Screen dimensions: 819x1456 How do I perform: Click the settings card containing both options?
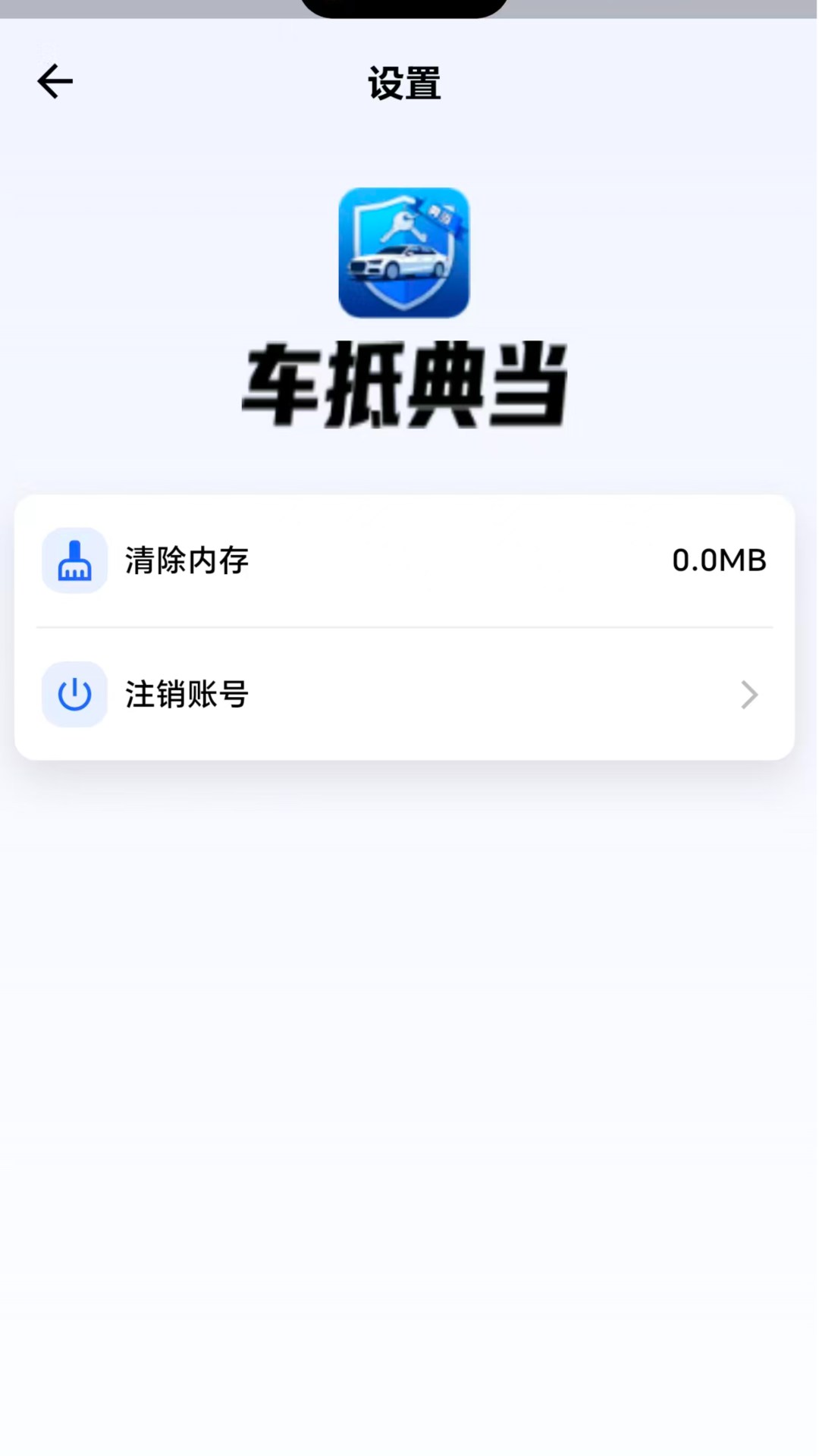pos(404,626)
